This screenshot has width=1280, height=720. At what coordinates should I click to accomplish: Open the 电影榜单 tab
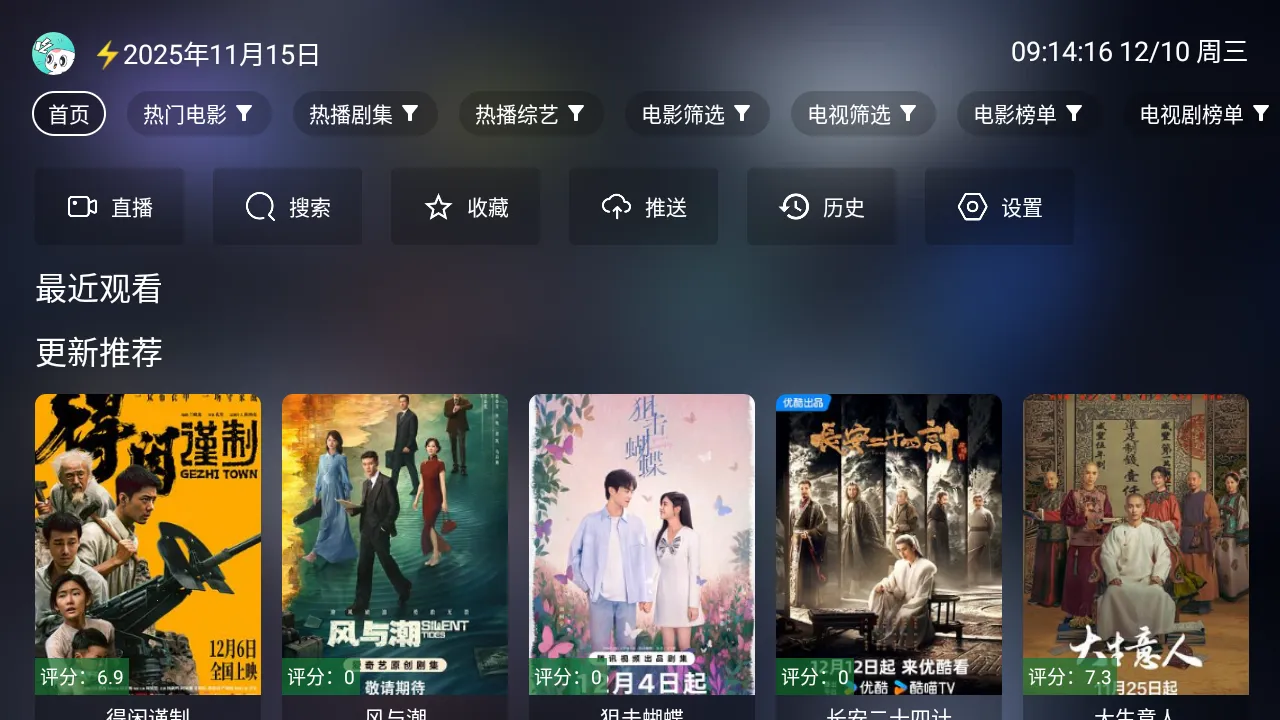pos(1028,114)
